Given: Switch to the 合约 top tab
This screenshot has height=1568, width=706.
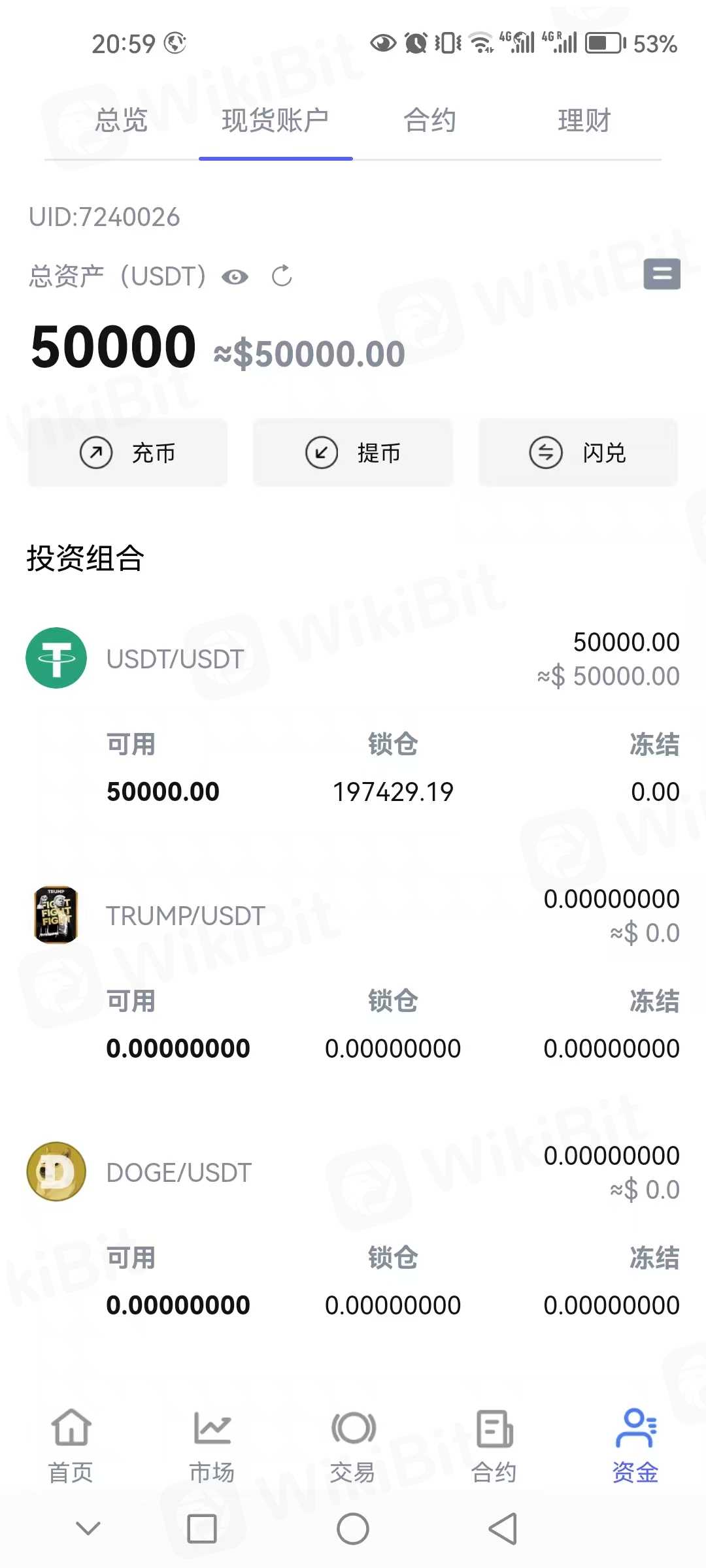Looking at the screenshot, I should [429, 121].
